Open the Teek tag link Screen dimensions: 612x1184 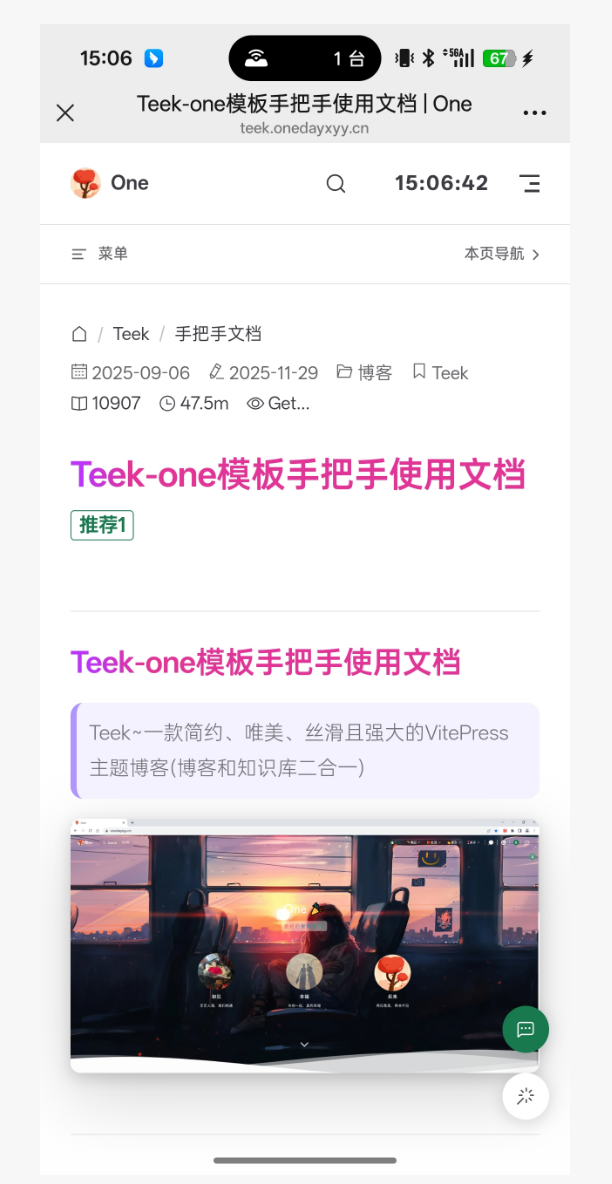450,373
